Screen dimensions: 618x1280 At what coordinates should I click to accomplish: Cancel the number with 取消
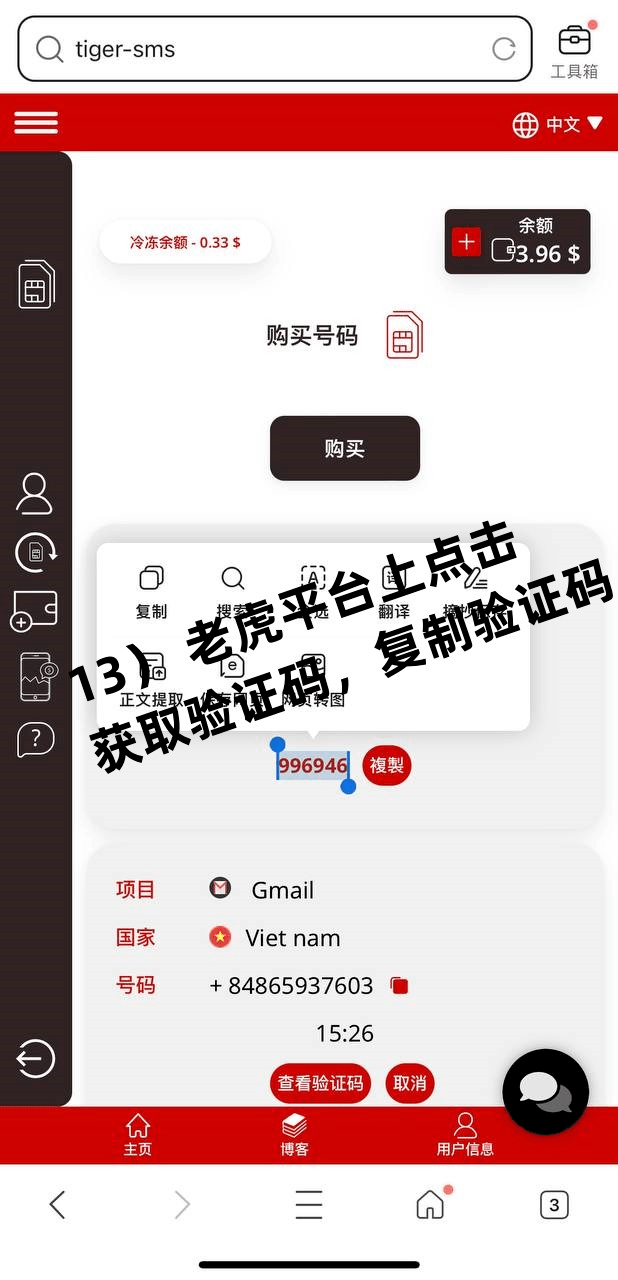(x=410, y=1083)
